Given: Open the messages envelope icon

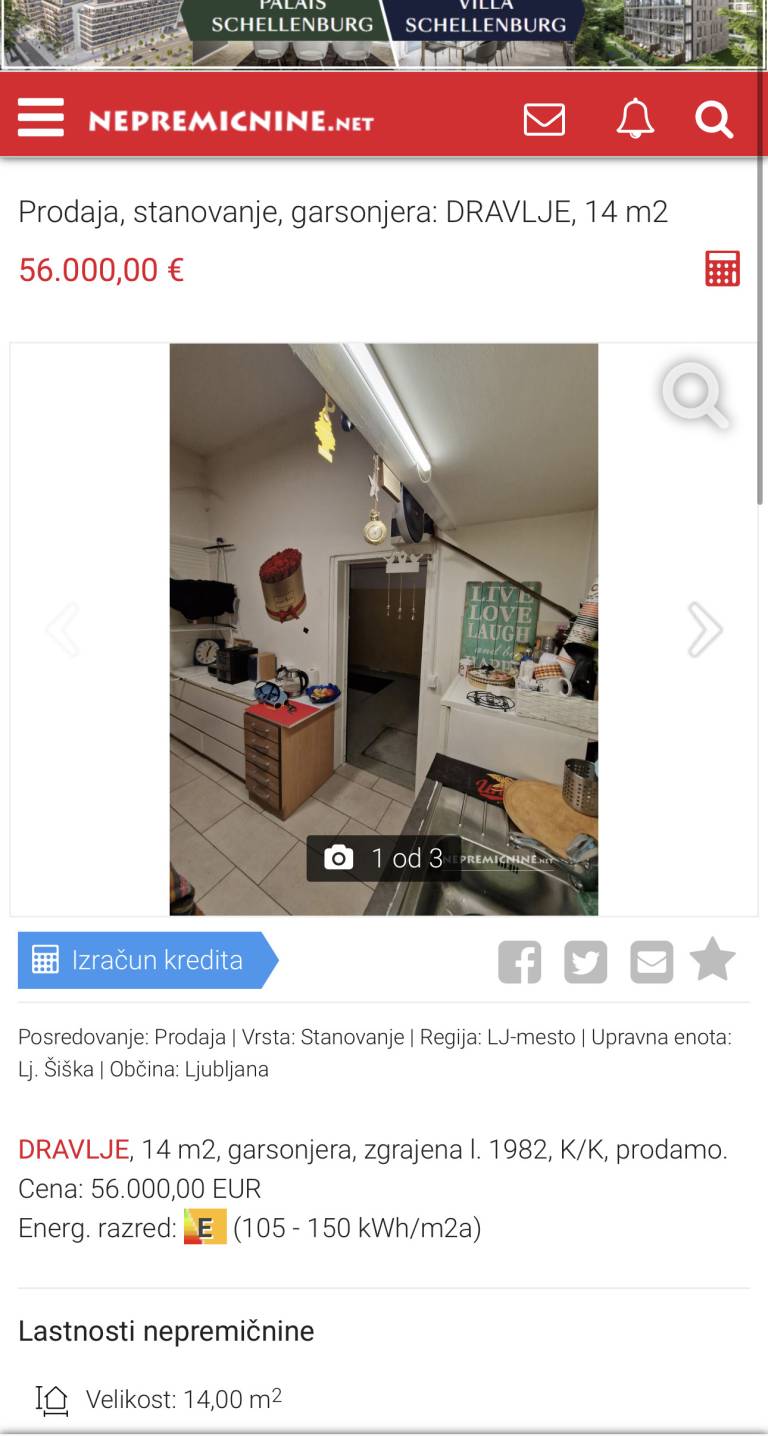Looking at the screenshot, I should [544, 120].
